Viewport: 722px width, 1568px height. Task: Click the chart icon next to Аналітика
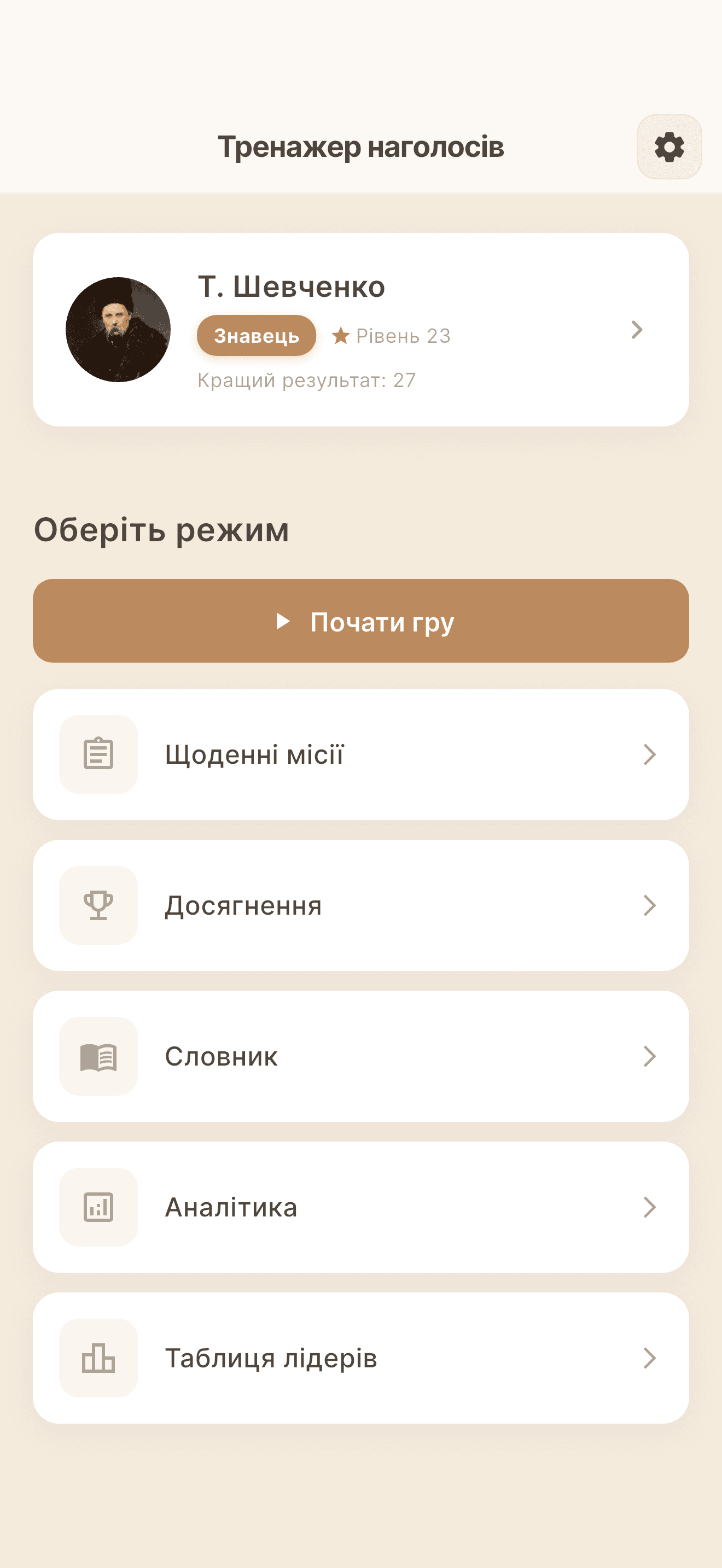pos(98,1208)
